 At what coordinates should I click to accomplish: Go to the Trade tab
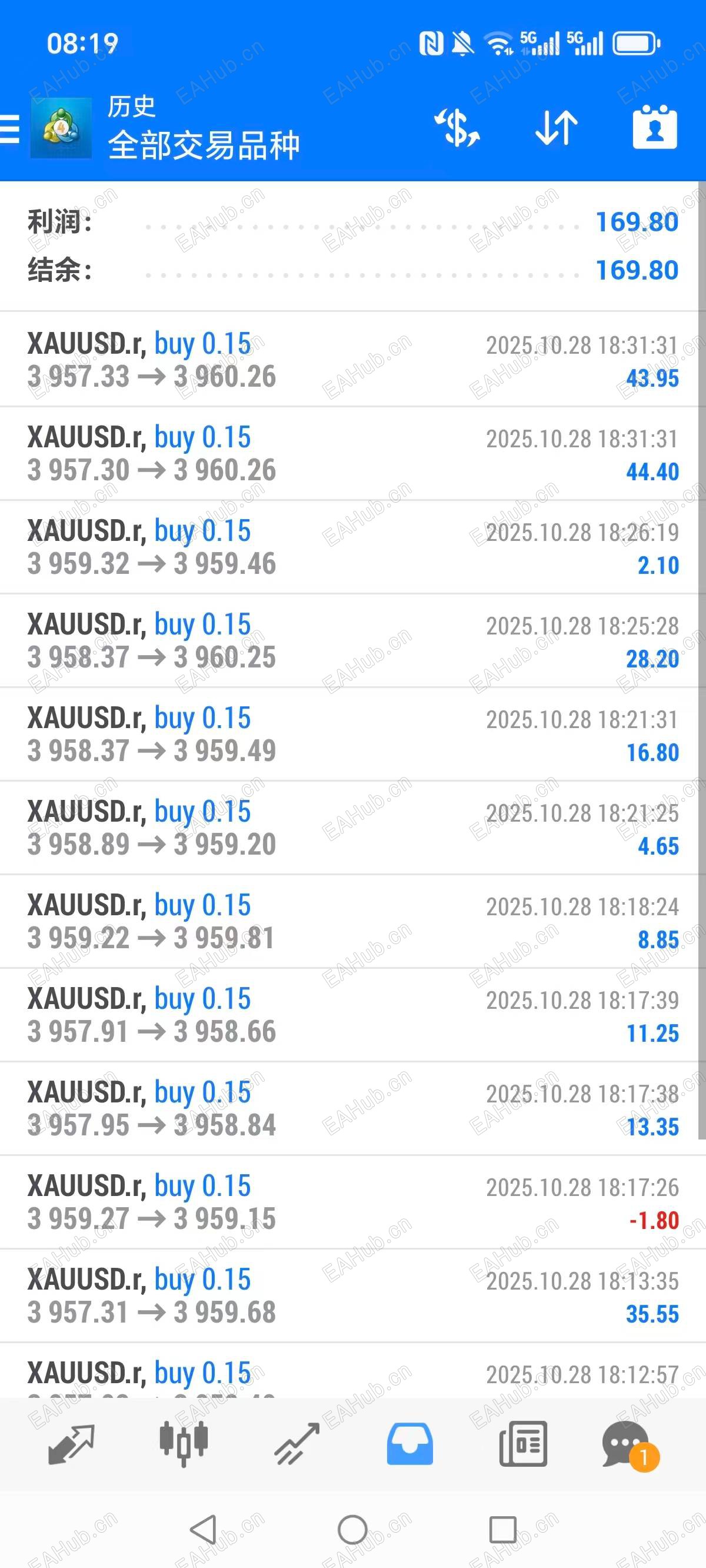pos(297,1444)
